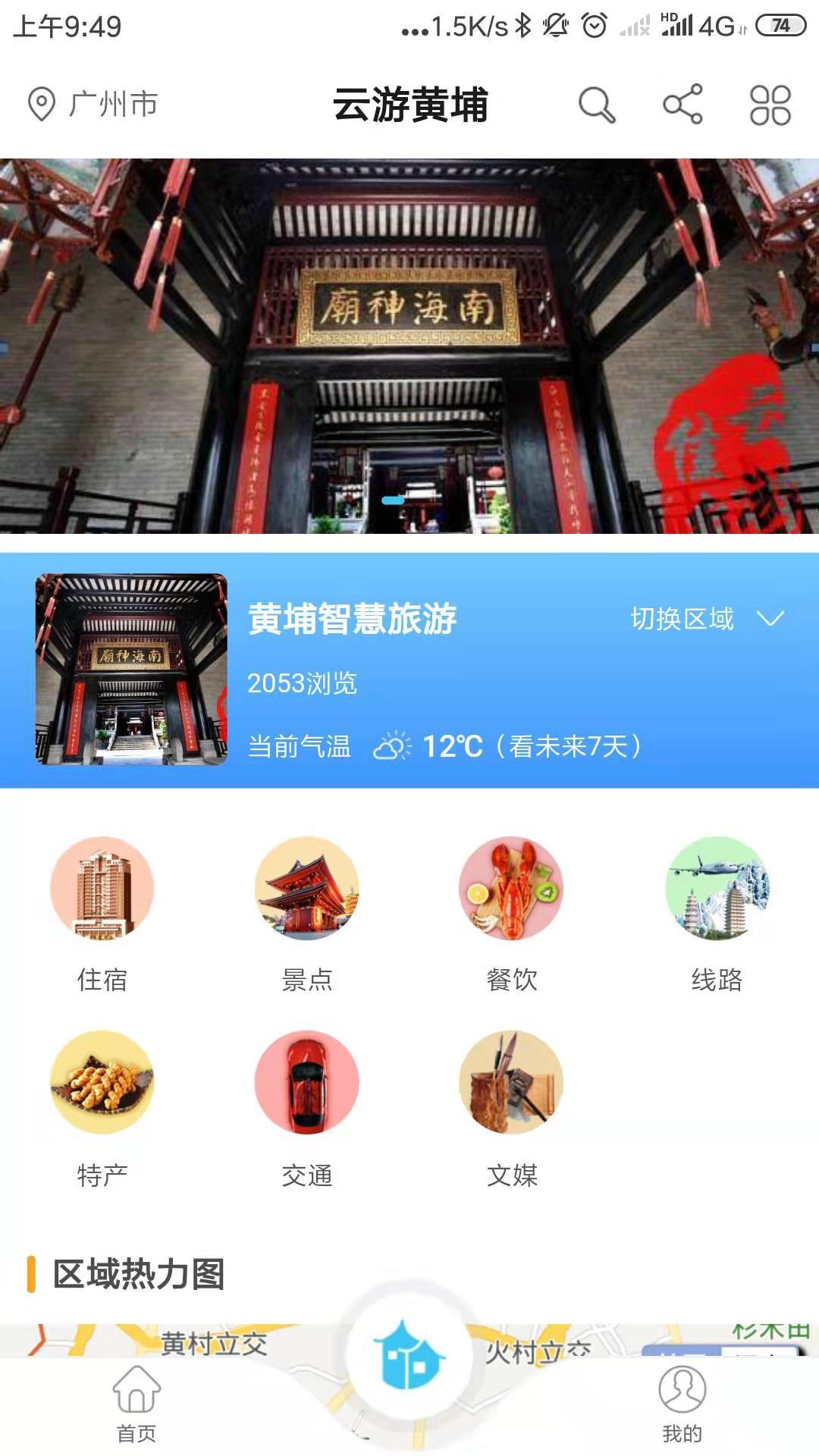The width and height of the screenshot is (819, 1456).
Task: Go to the 餐饮 dining section
Action: (512, 914)
